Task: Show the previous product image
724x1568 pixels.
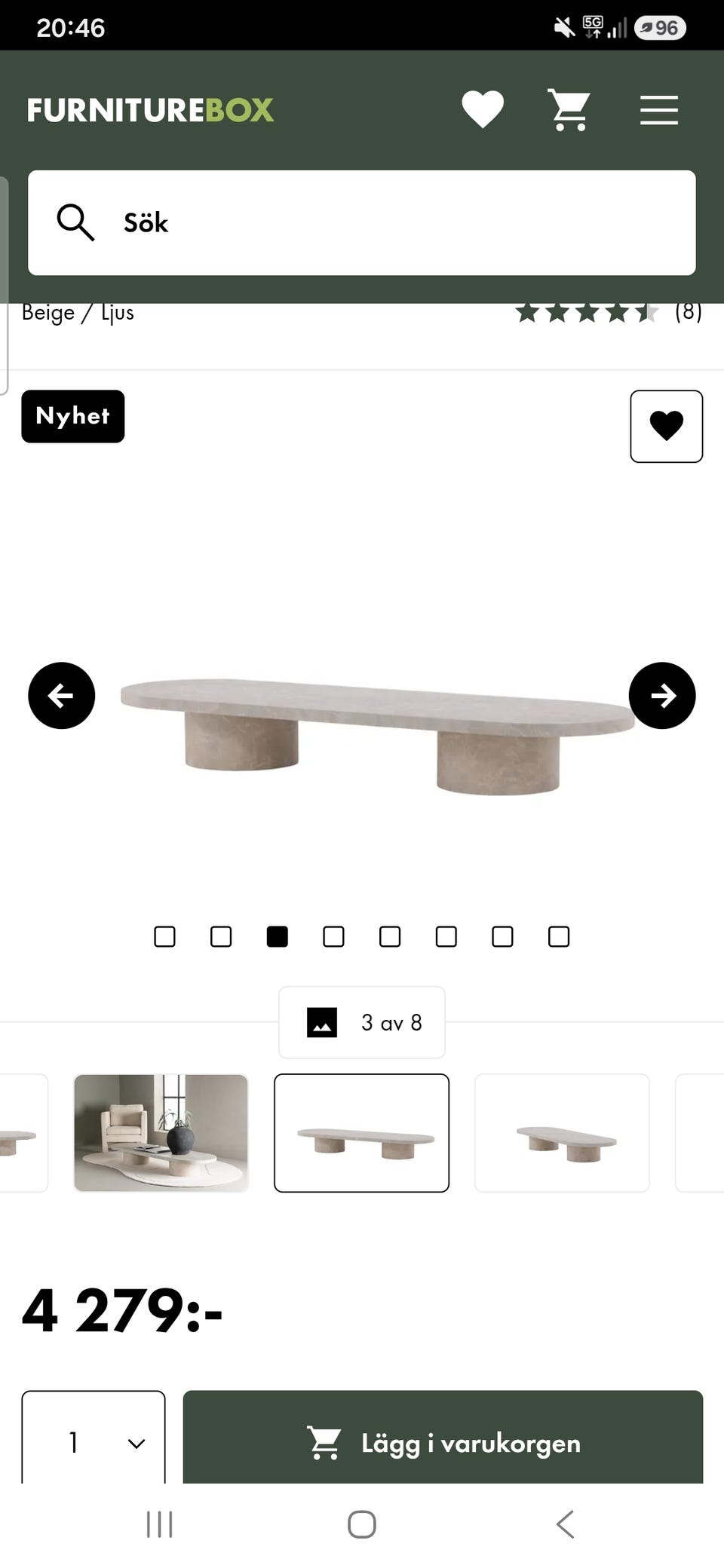Action: (62, 695)
